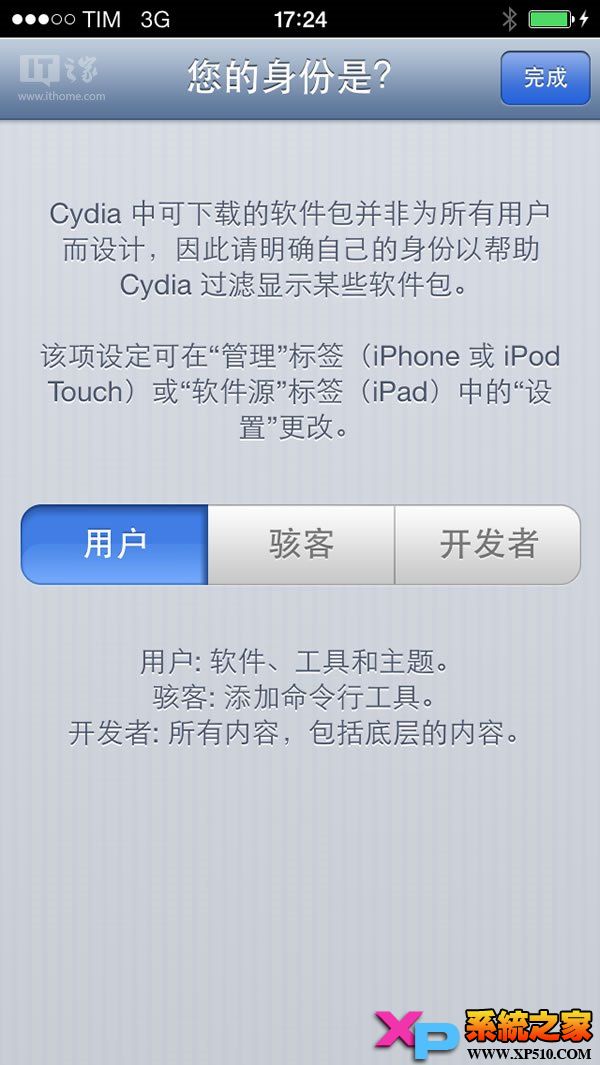Image resolution: width=600 pixels, height=1065 pixels.
Task: Tap the 完成 button to finish
Action: pyautogui.click(x=545, y=78)
